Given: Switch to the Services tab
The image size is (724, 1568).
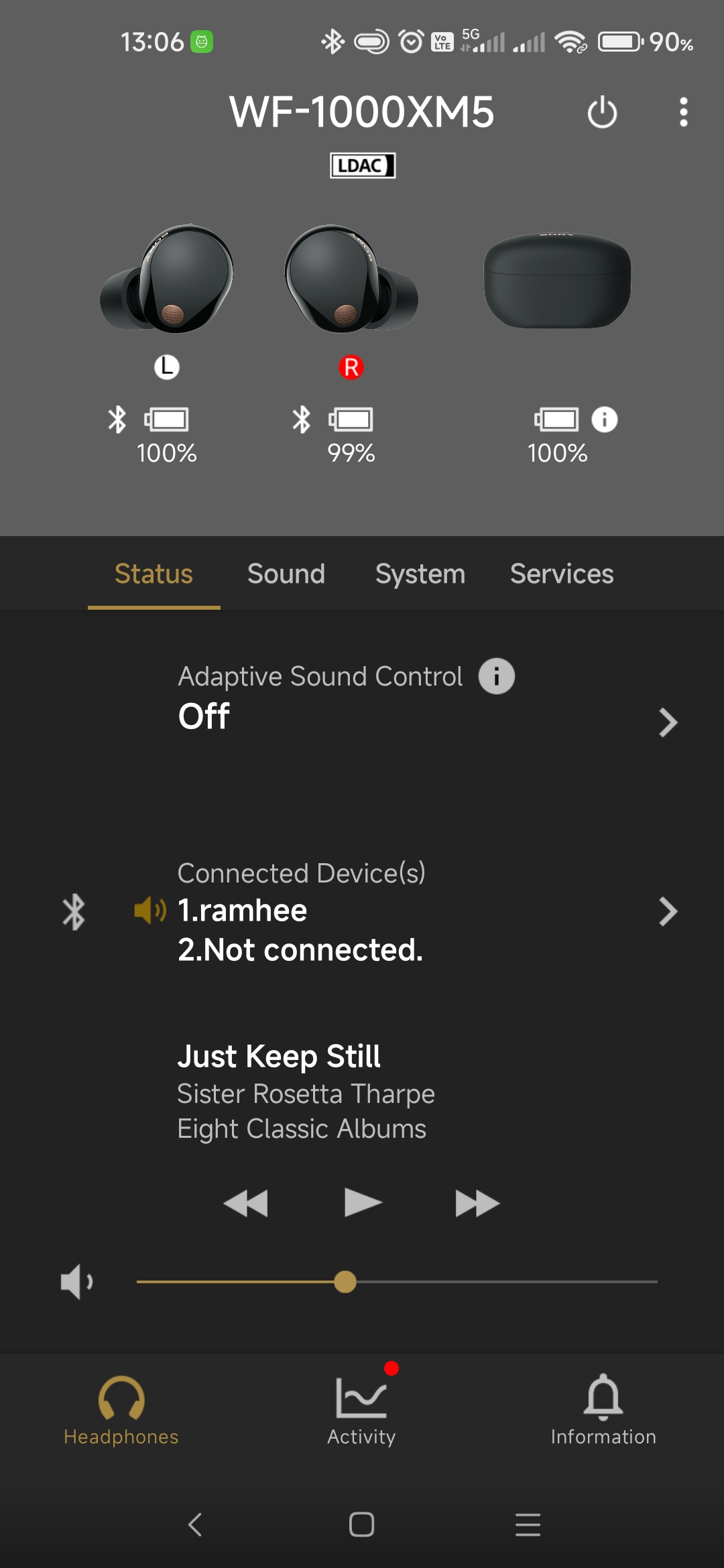Looking at the screenshot, I should pyautogui.click(x=562, y=574).
